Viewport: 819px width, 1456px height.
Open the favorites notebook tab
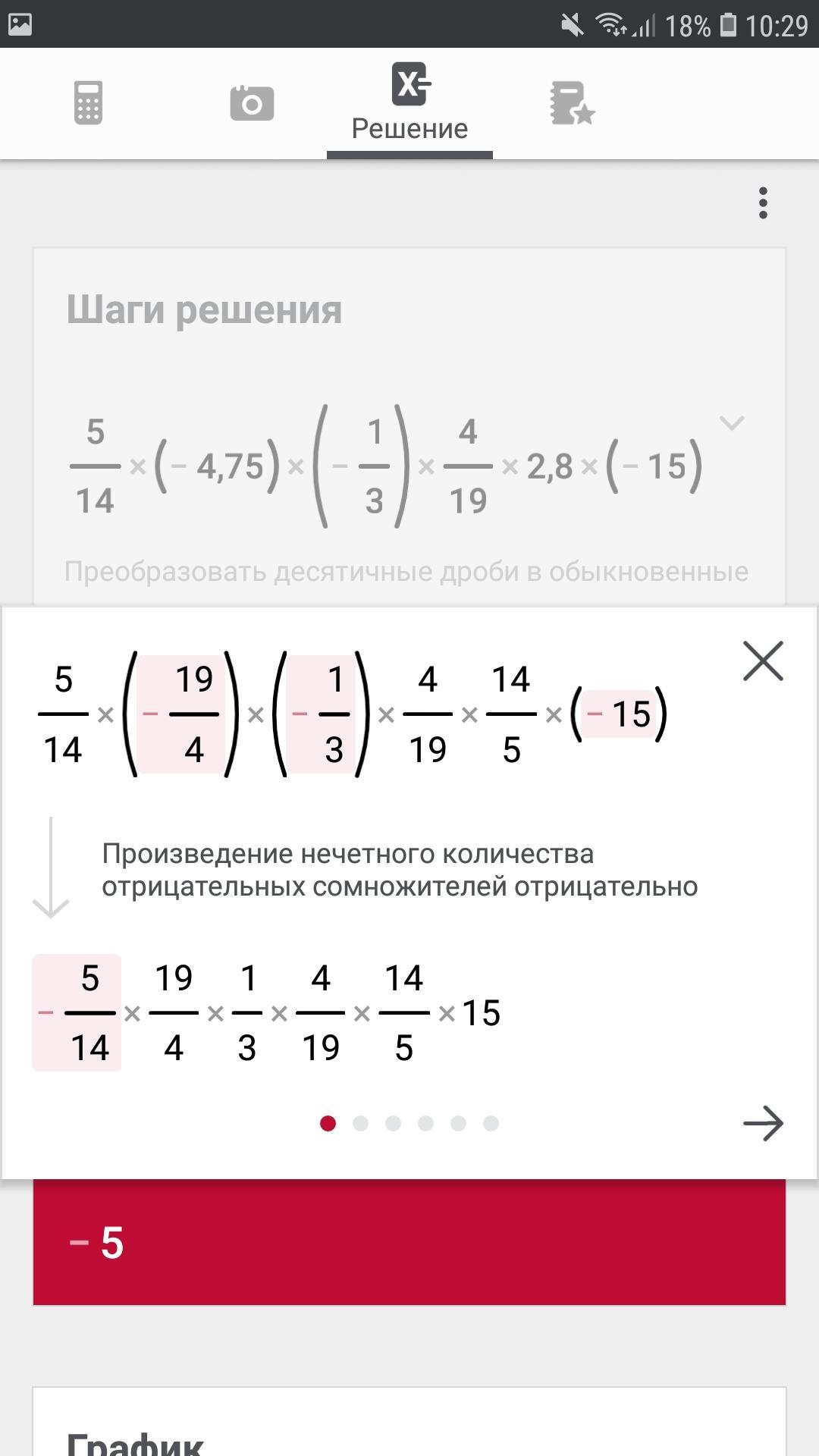coord(572,103)
